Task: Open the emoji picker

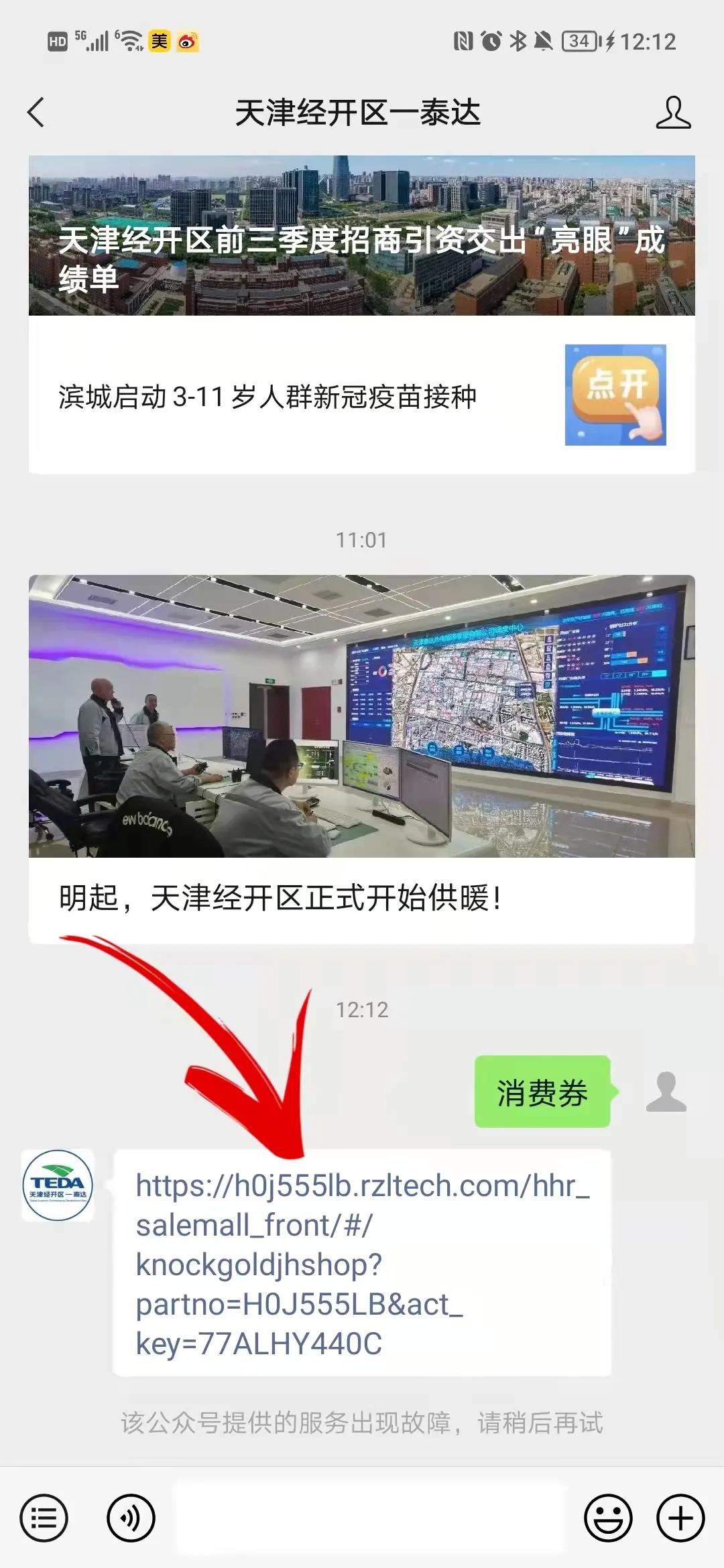Action: (x=608, y=1518)
